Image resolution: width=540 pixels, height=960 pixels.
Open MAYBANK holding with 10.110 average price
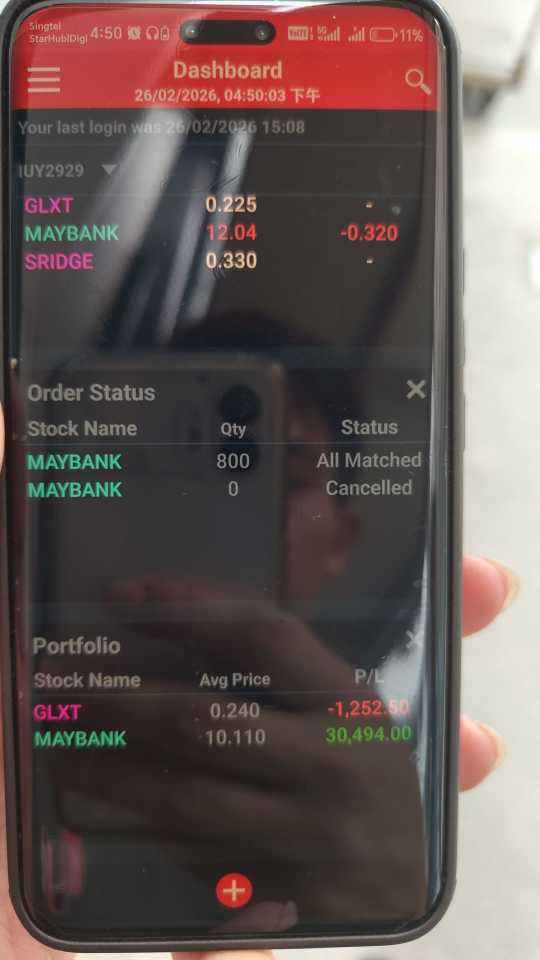click(x=222, y=737)
